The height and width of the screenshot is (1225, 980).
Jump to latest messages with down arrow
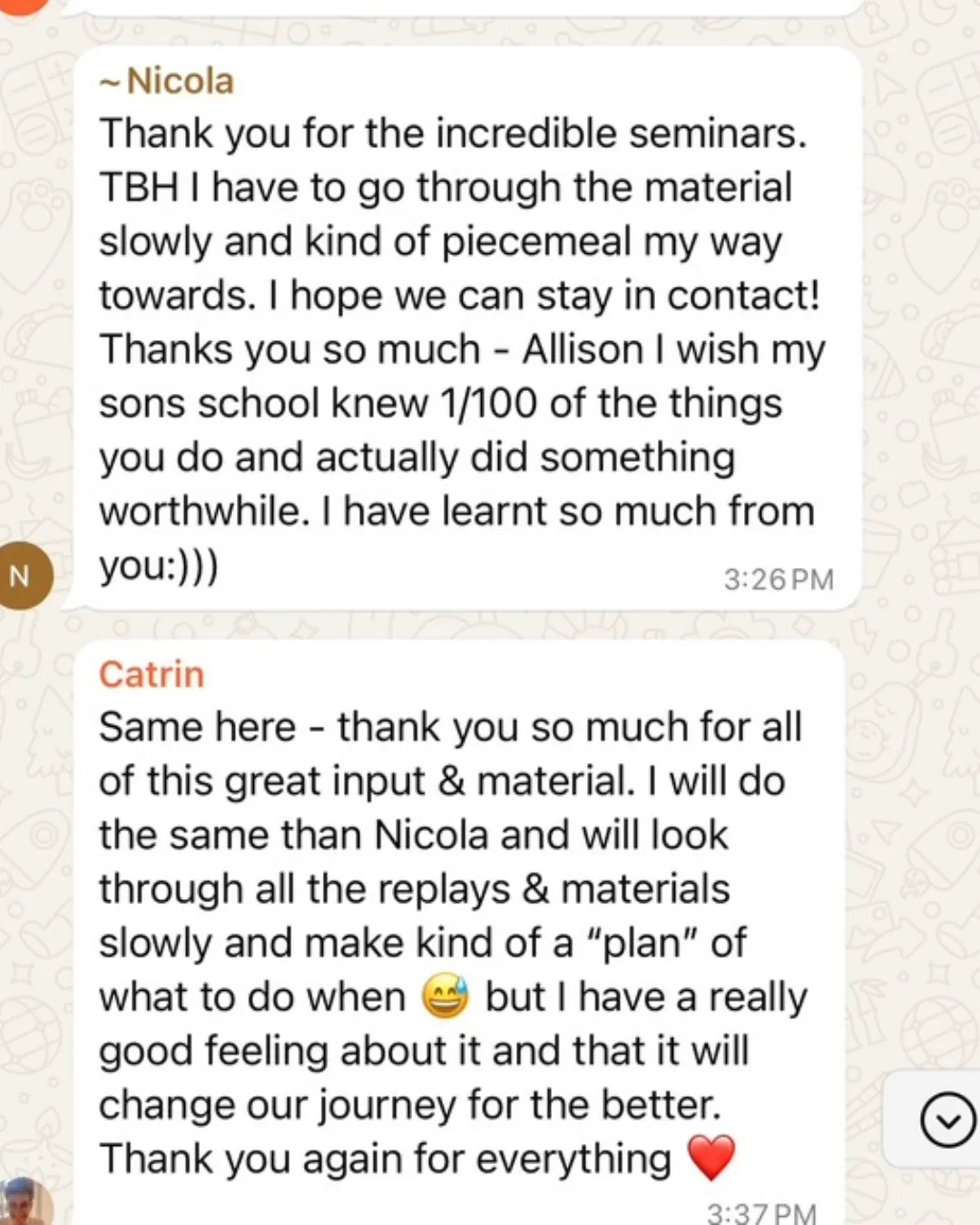coord(947,1121)
